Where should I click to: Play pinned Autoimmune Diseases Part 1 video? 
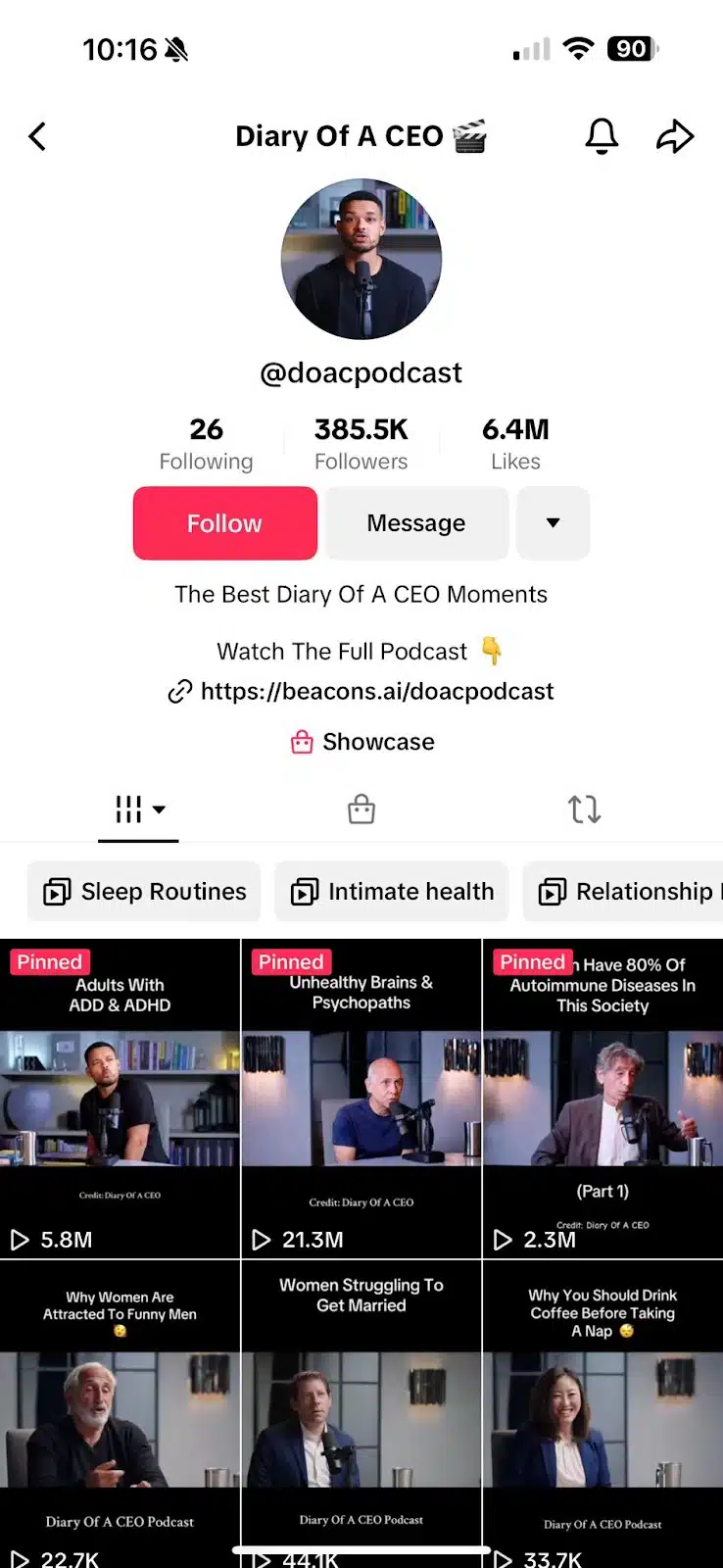602,1098
